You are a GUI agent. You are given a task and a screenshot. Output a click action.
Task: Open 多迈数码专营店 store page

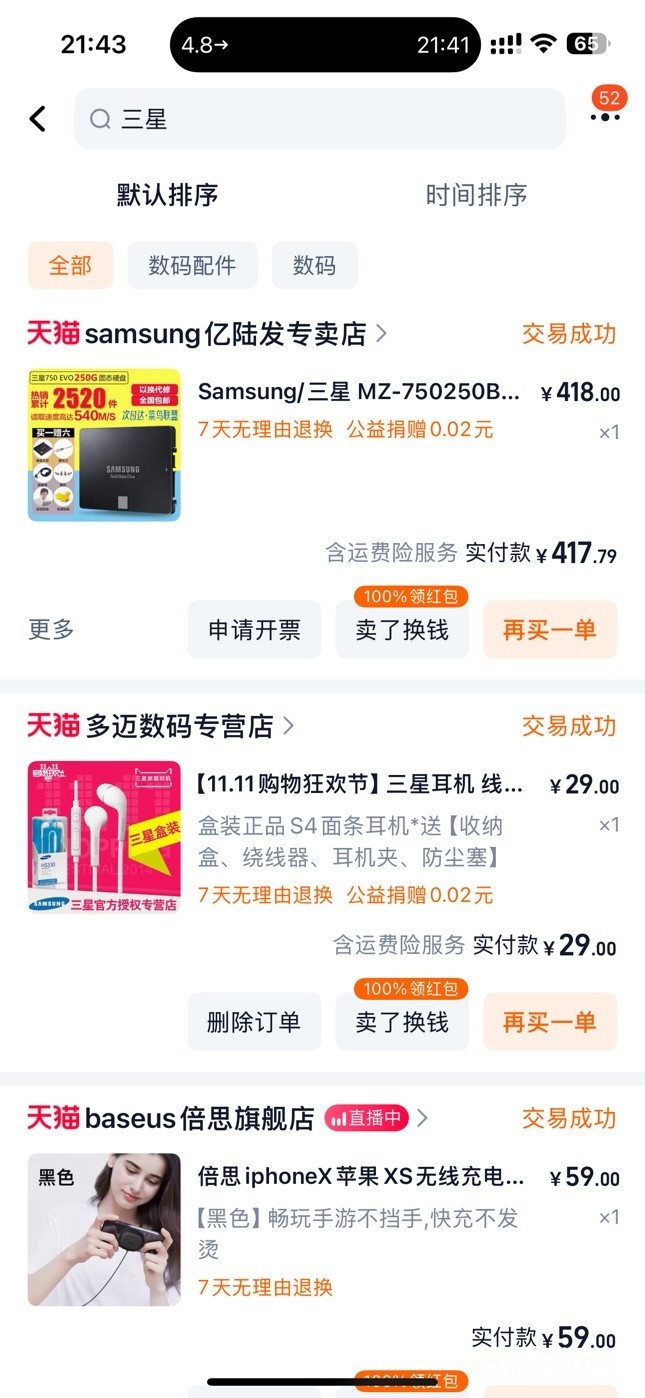click(x=180, y=726)
